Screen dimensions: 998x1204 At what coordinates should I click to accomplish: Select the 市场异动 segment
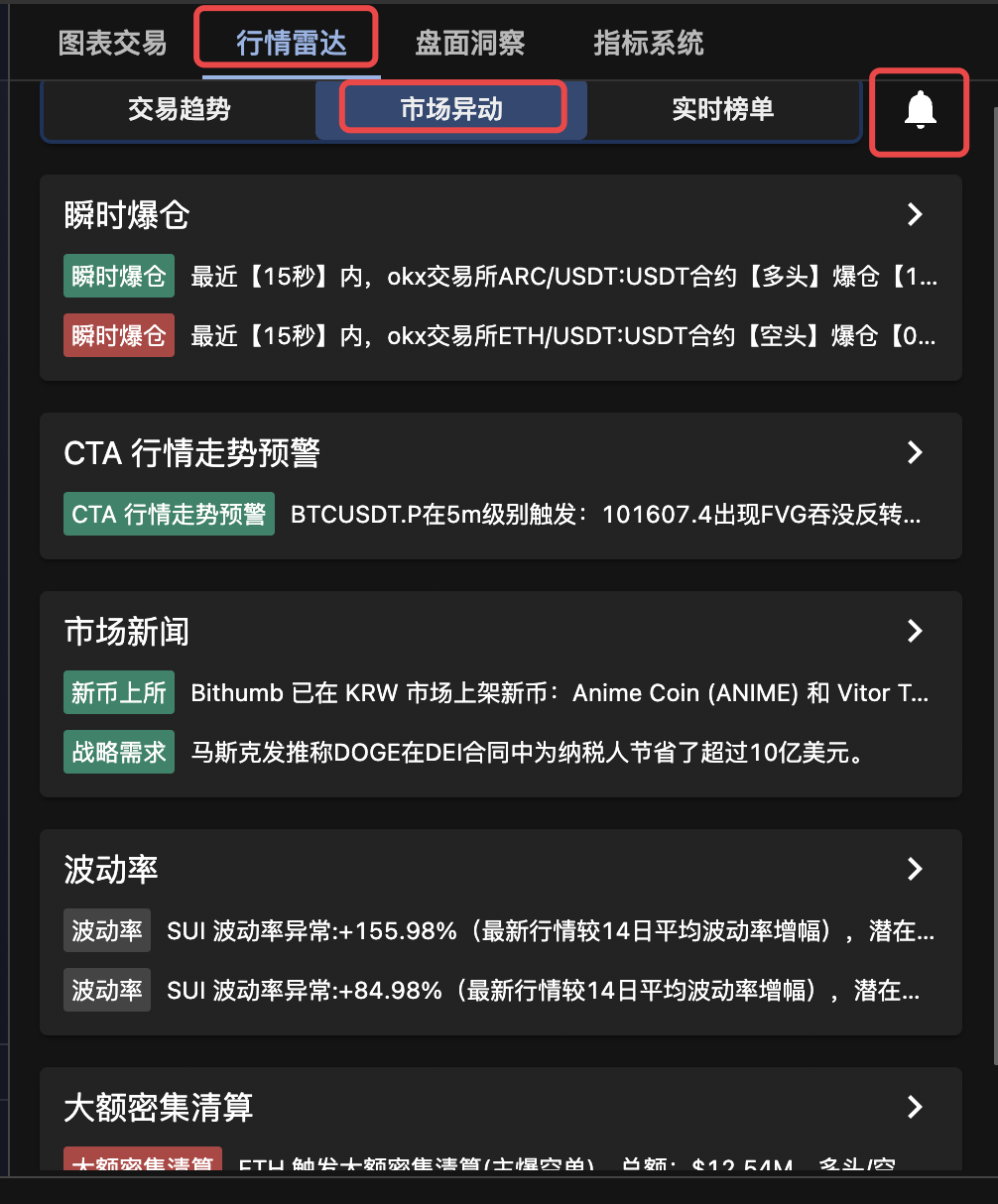pos(451,109)
